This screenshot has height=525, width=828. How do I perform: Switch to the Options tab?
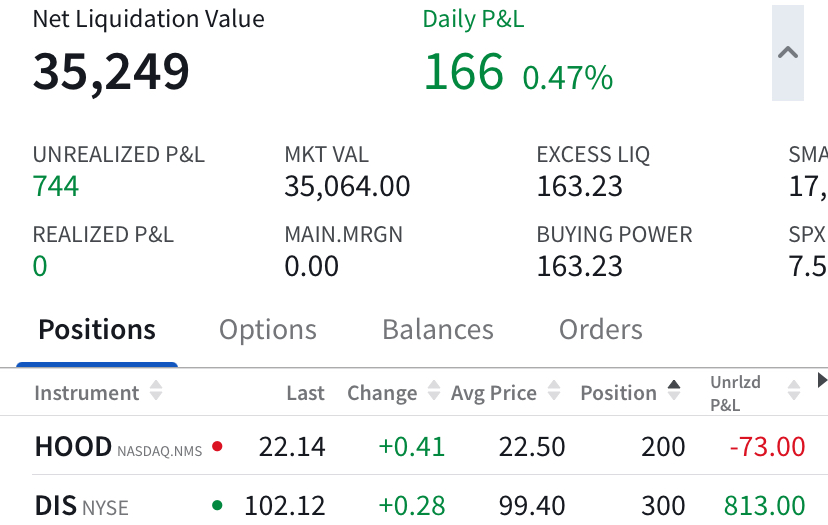click(x=268, y=330)
